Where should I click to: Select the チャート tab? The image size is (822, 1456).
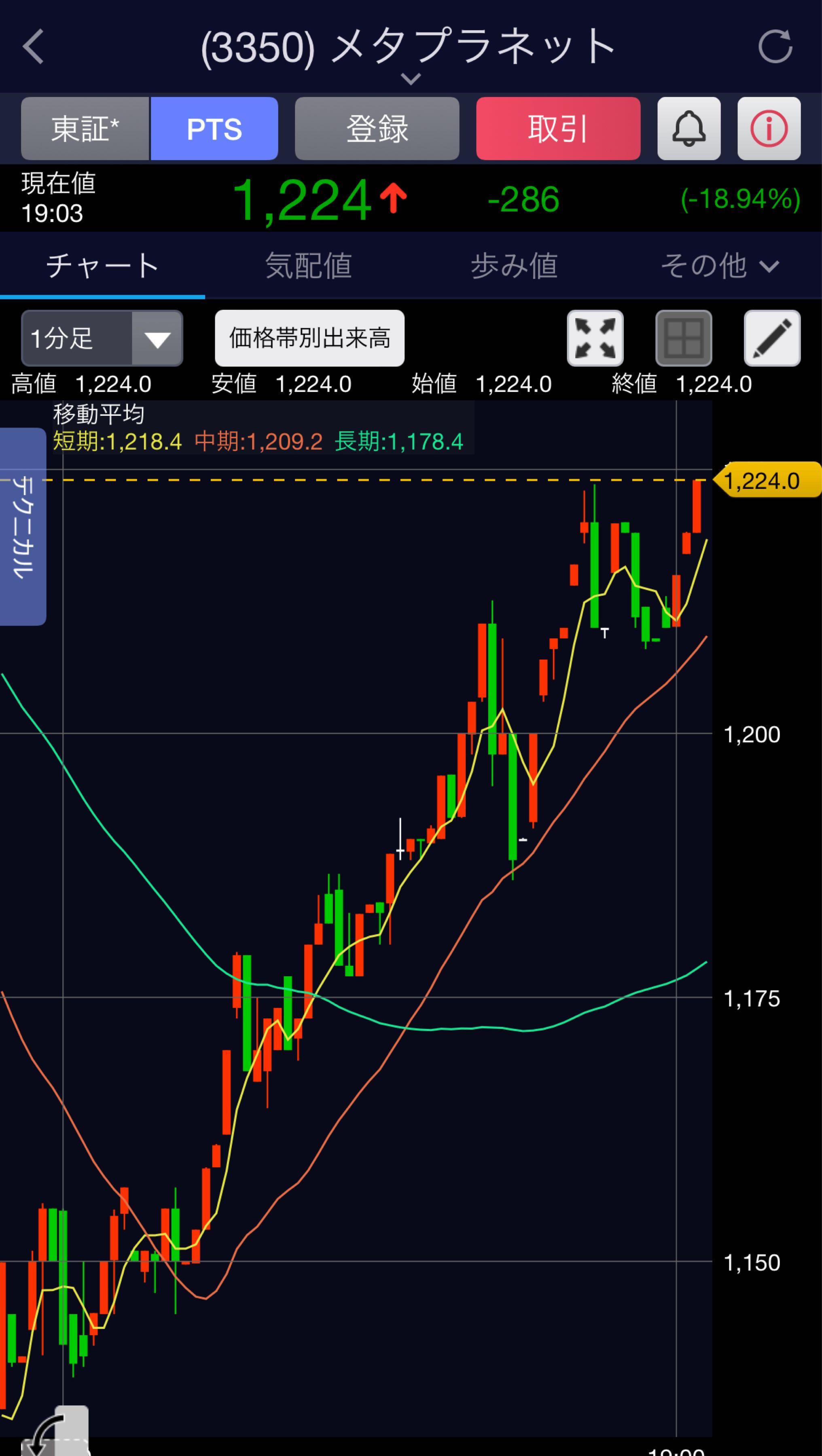tap(102, 266)
